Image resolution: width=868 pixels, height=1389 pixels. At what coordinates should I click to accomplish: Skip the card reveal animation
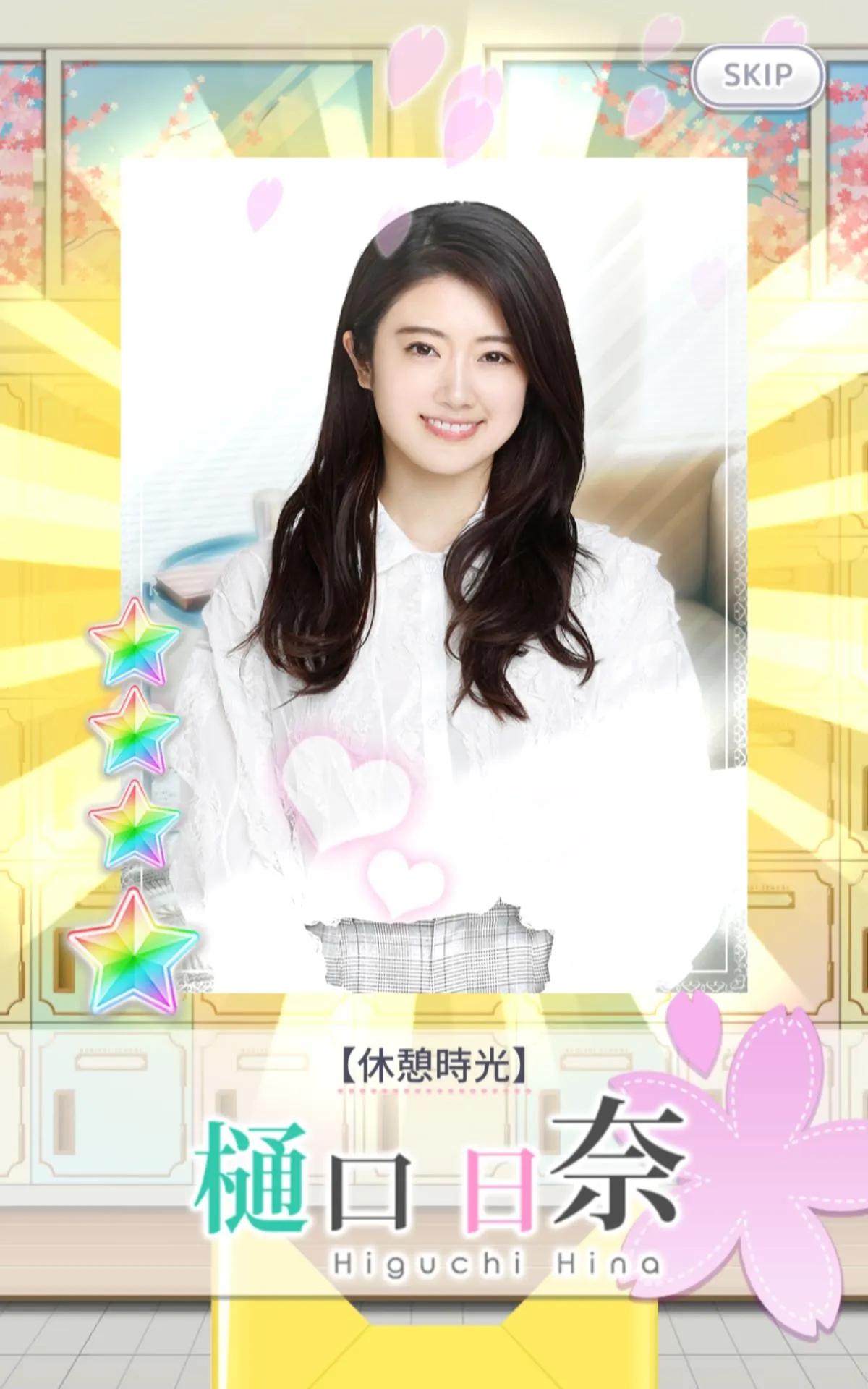pos(757,75)
